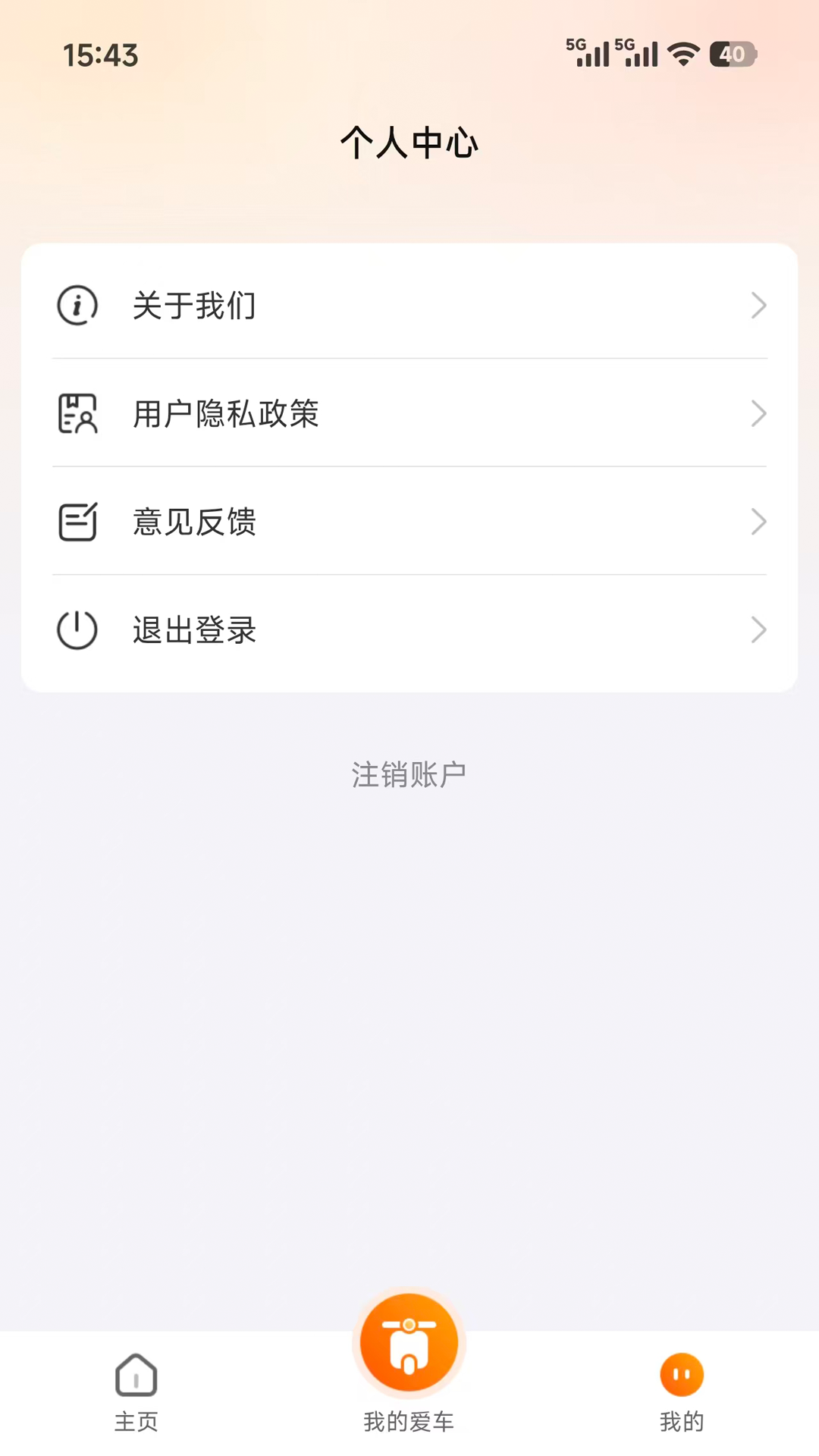Expand the 关于我们 chevron arrow

point(758,305)
